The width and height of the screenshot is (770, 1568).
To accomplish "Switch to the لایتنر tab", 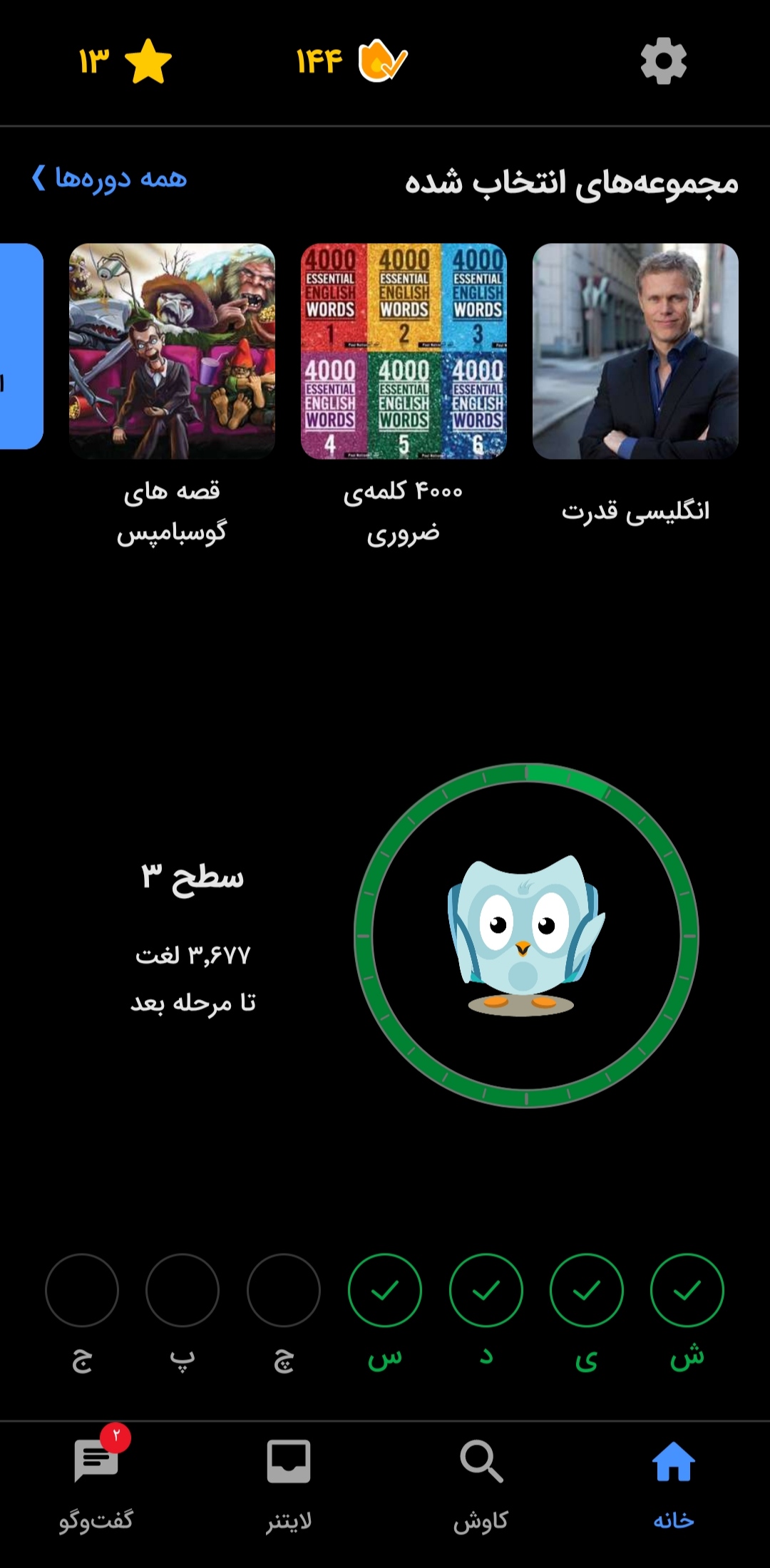I will pos(289,1485).
